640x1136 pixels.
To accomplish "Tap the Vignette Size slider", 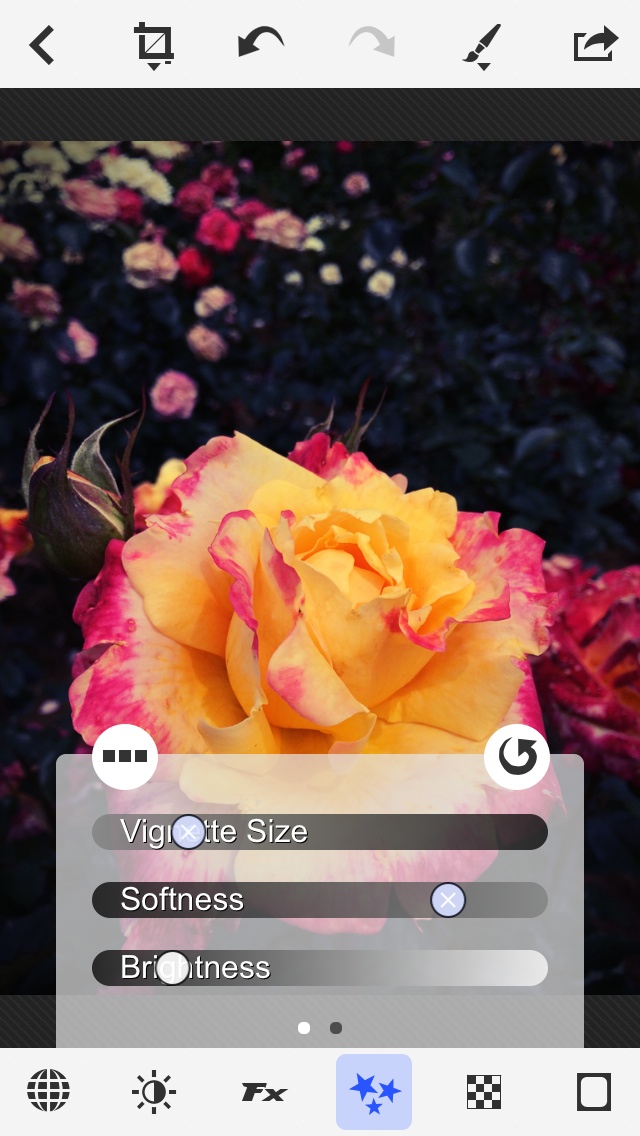I will 320,832.
